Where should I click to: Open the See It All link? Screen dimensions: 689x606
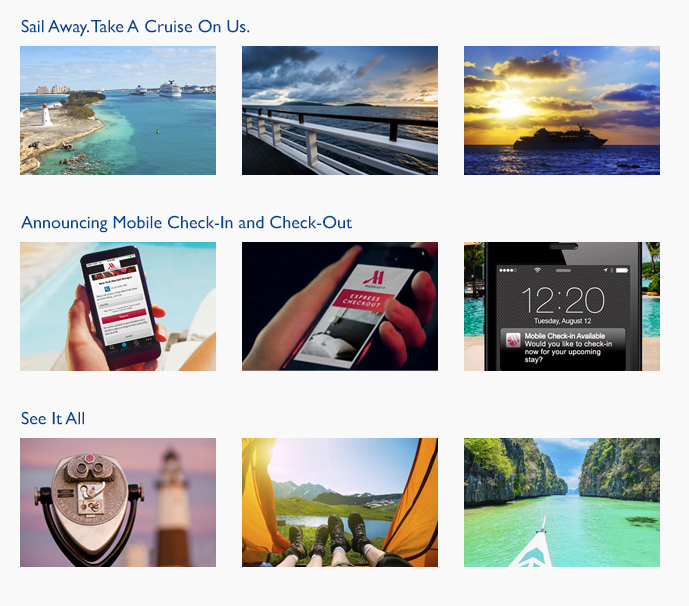click(x=53, y=418)
